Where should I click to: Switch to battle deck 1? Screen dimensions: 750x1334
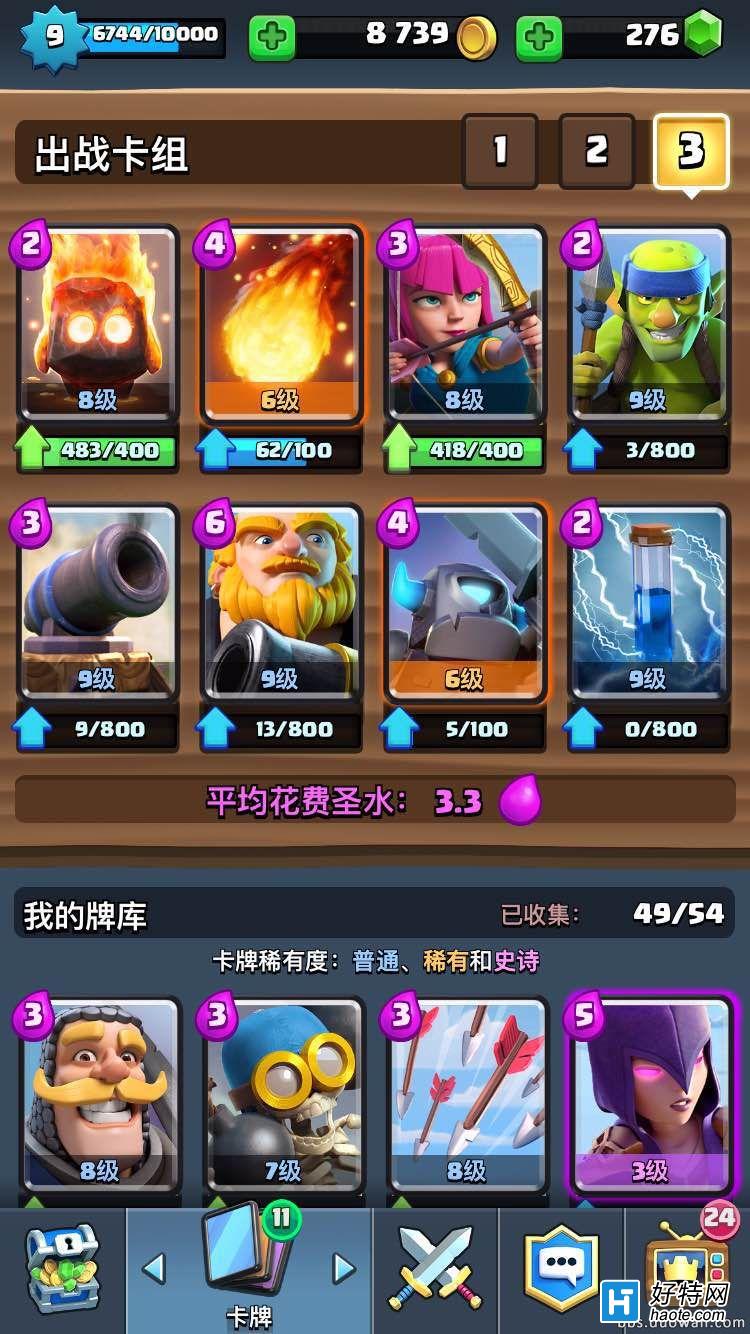(x=500, y=151)
